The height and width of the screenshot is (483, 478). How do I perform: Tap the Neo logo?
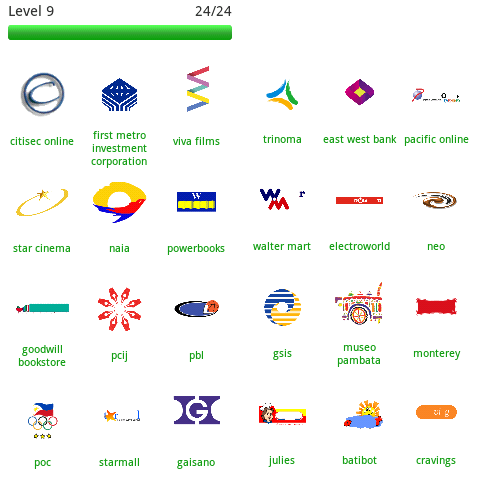point(435,200)
